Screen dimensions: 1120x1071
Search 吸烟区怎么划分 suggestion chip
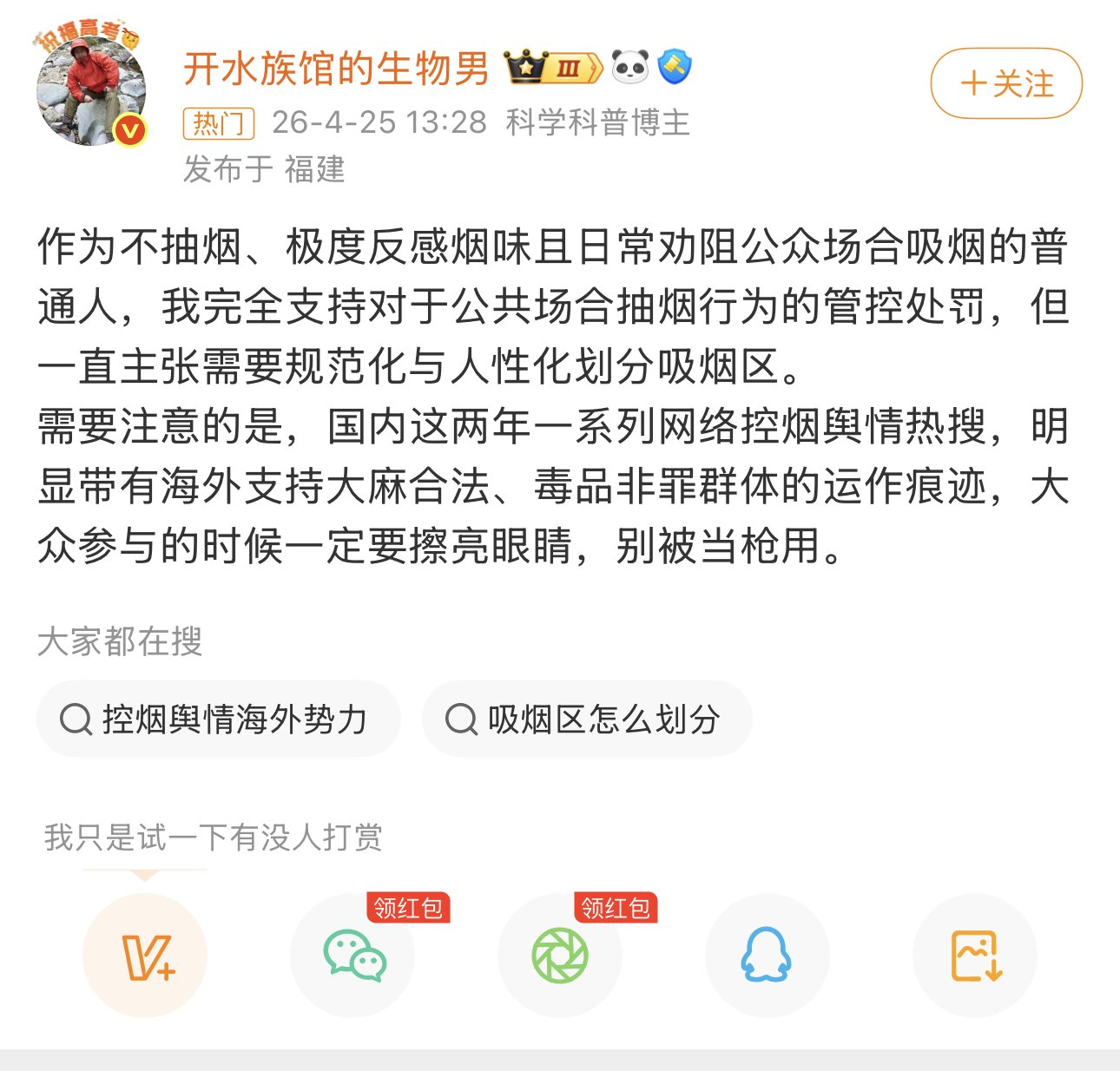[586, 719]
